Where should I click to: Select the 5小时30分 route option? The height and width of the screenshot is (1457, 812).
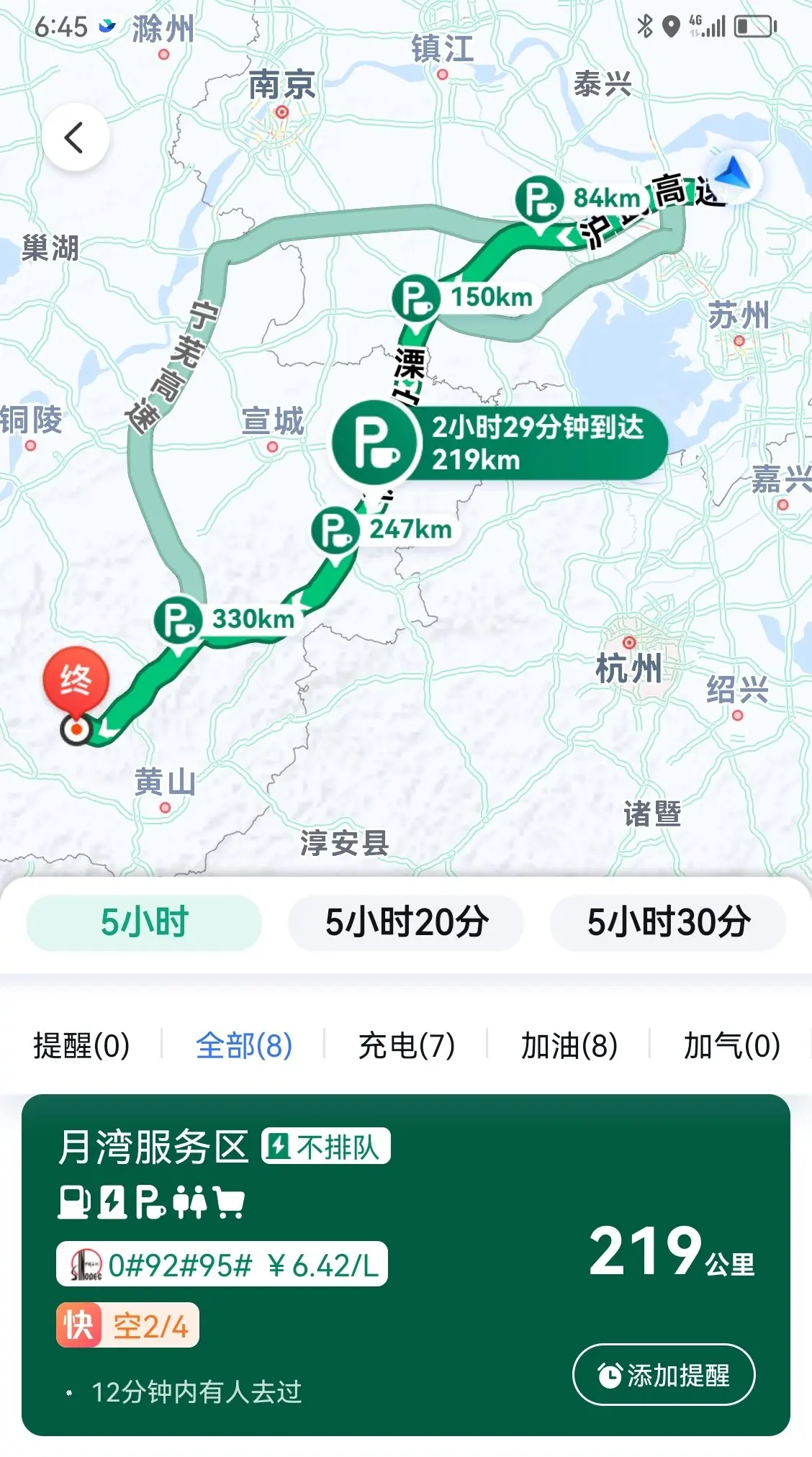click(x=668, y=922)
